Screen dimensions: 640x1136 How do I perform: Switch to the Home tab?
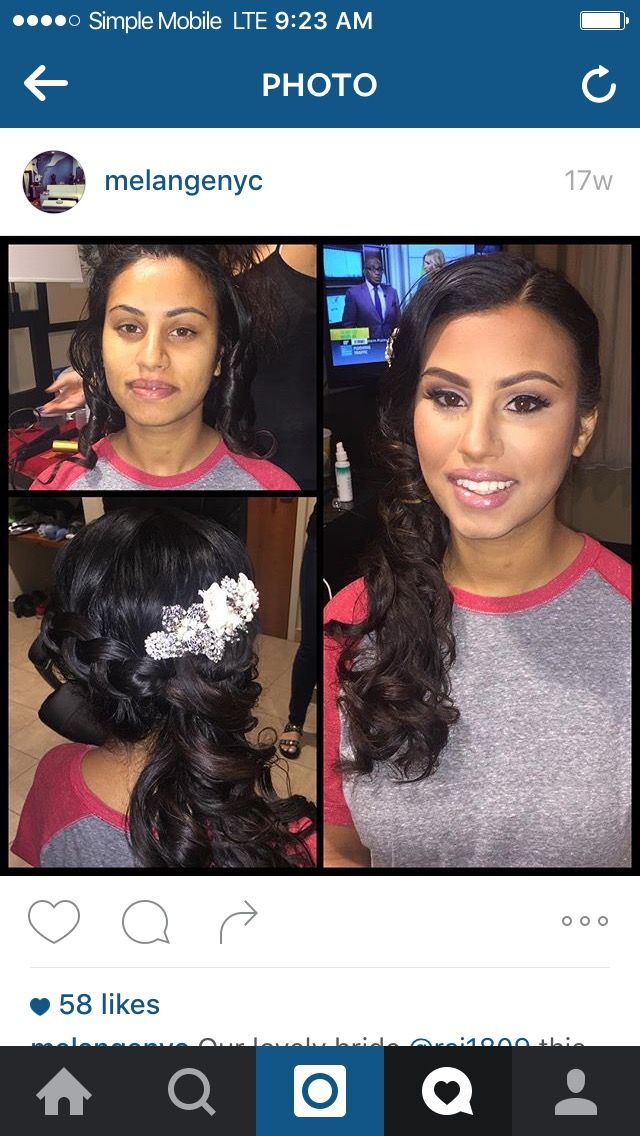pos(64,1091)
